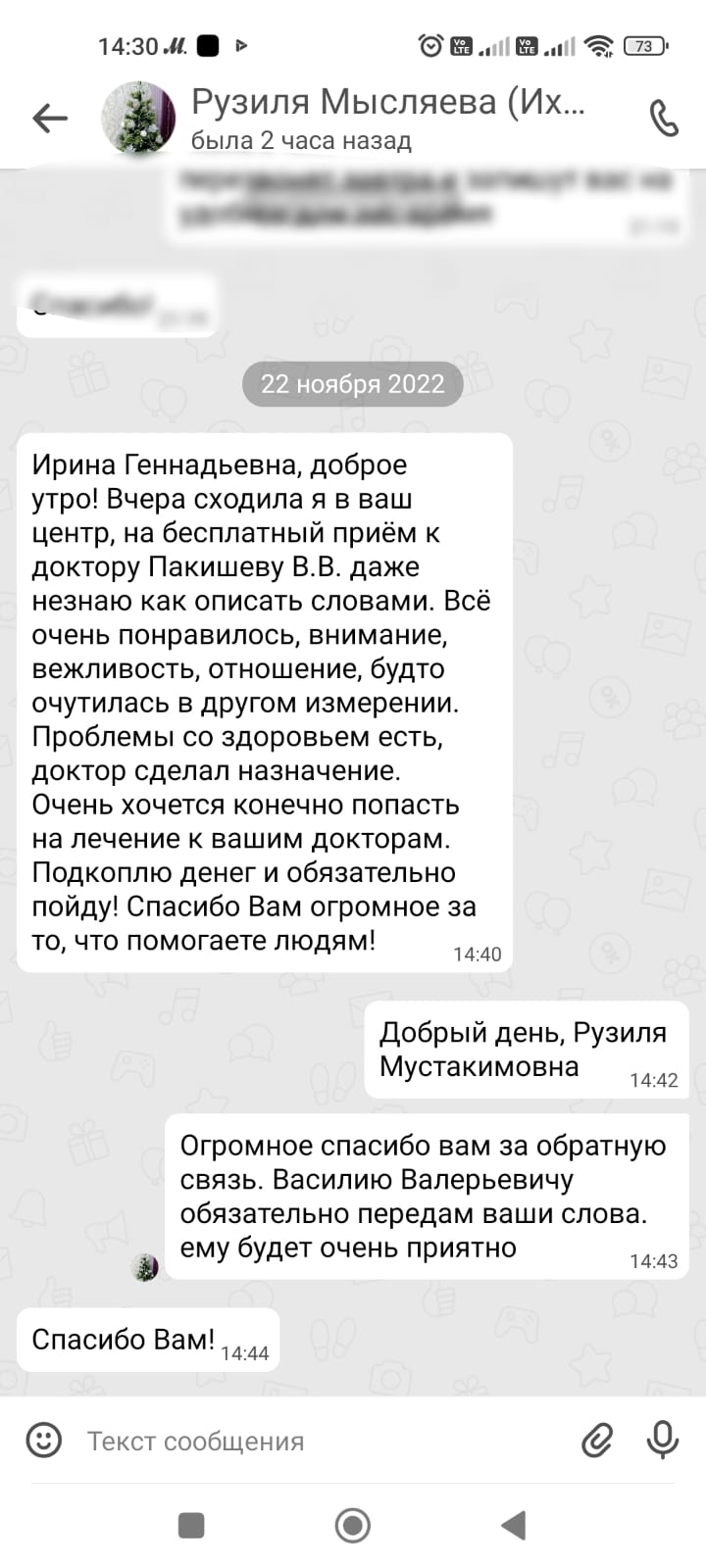Open recent apps from the navigation bar
Screen dimensions: 706x1568
click(x=191, y=1525)
